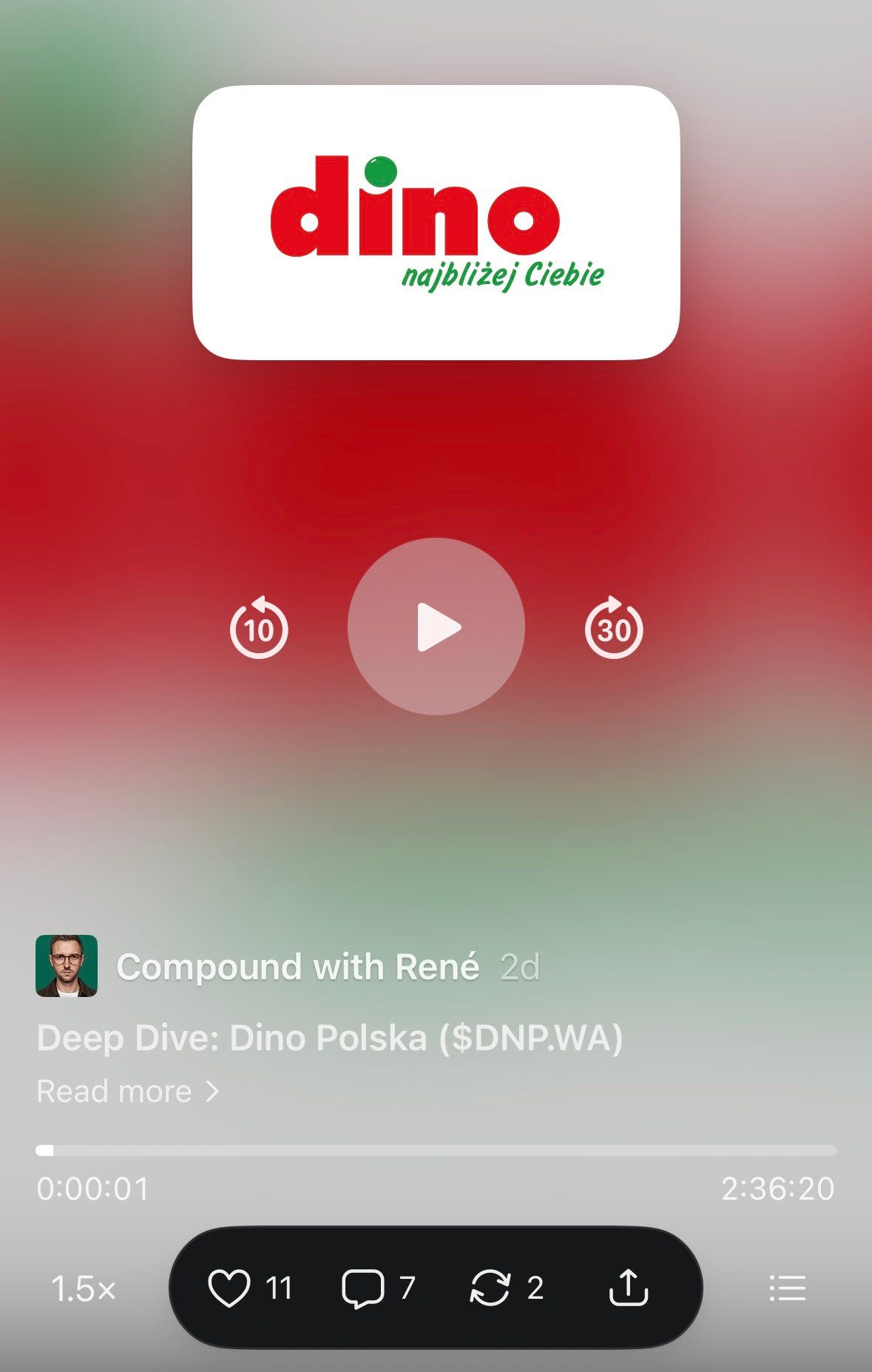Tap the Dino episode cover artwork
Screen dimensions: 872x1372
click(x=436, y=223)
